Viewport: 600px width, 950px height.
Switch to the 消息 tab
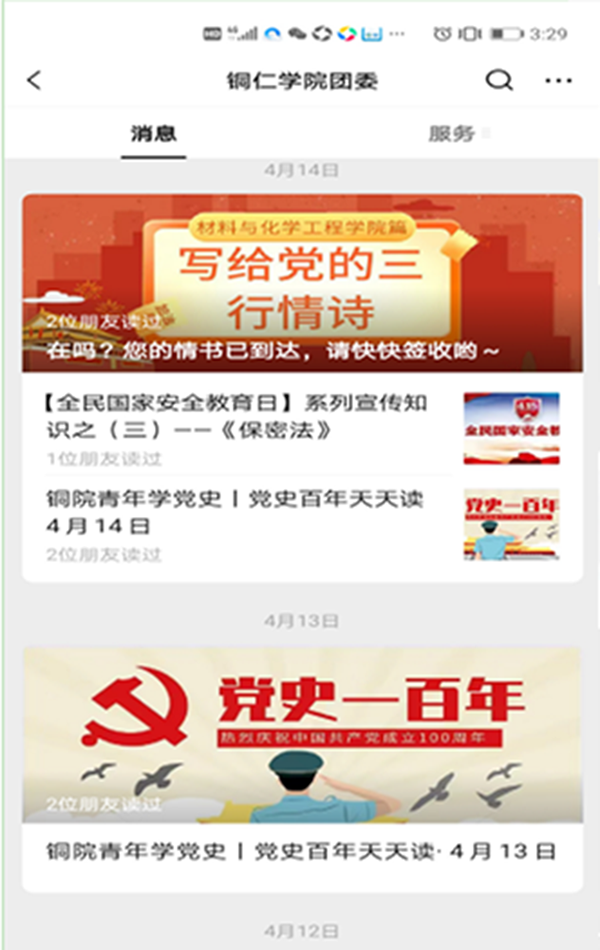(x=154, y=134)
